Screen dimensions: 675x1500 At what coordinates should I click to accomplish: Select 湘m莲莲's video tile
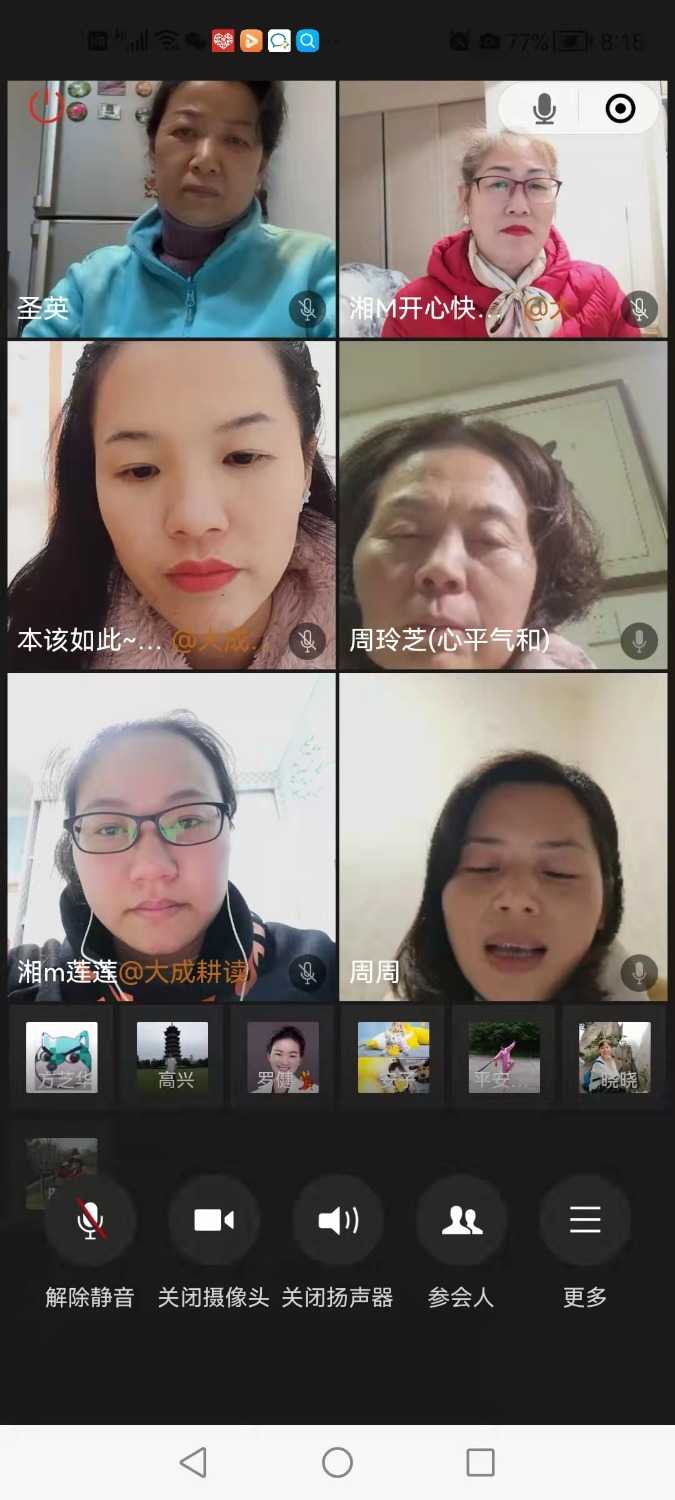[x=171, y=837]
